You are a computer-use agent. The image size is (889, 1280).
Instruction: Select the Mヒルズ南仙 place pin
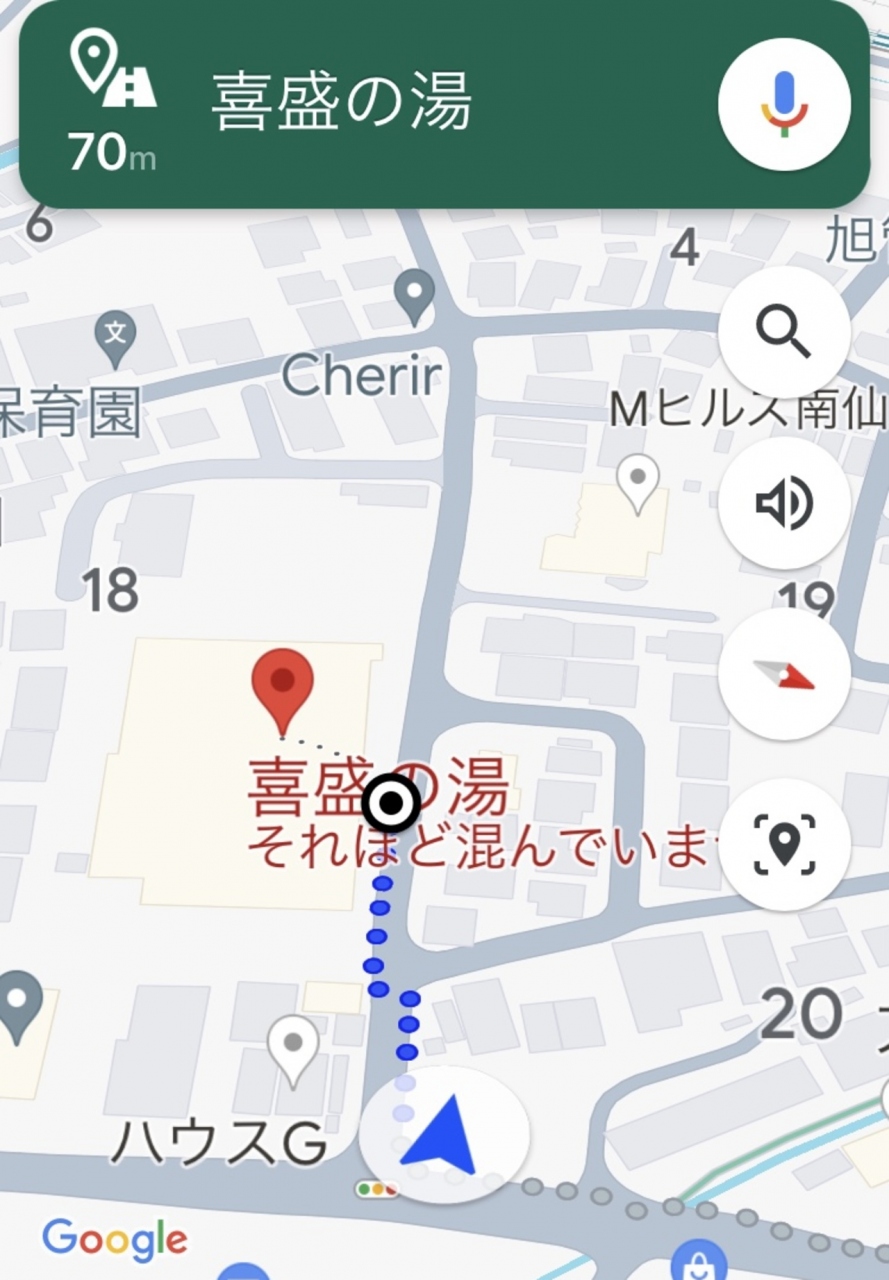point(637,481)
